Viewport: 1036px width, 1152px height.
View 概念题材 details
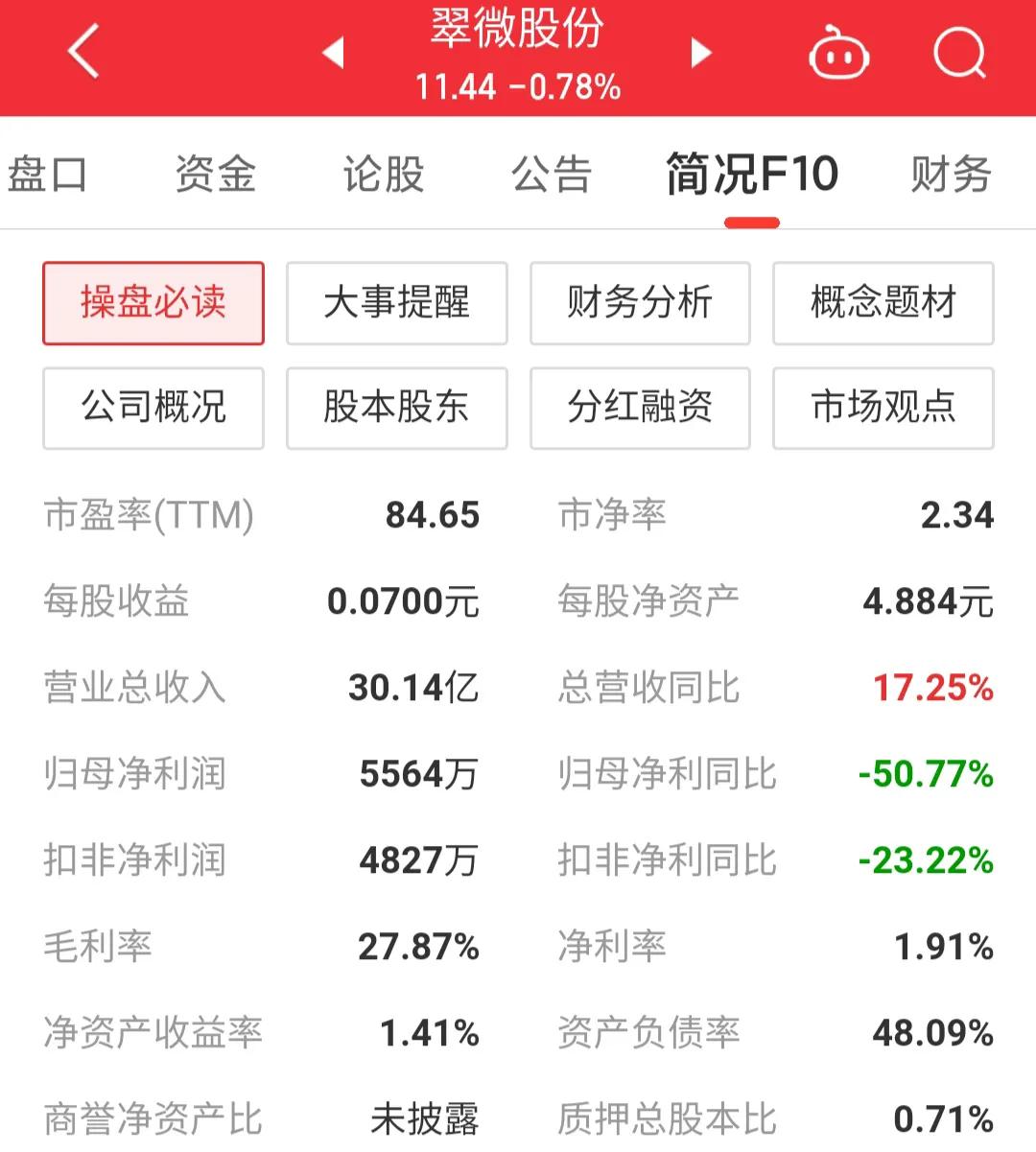pyautogui.click(x=883, y=303)
